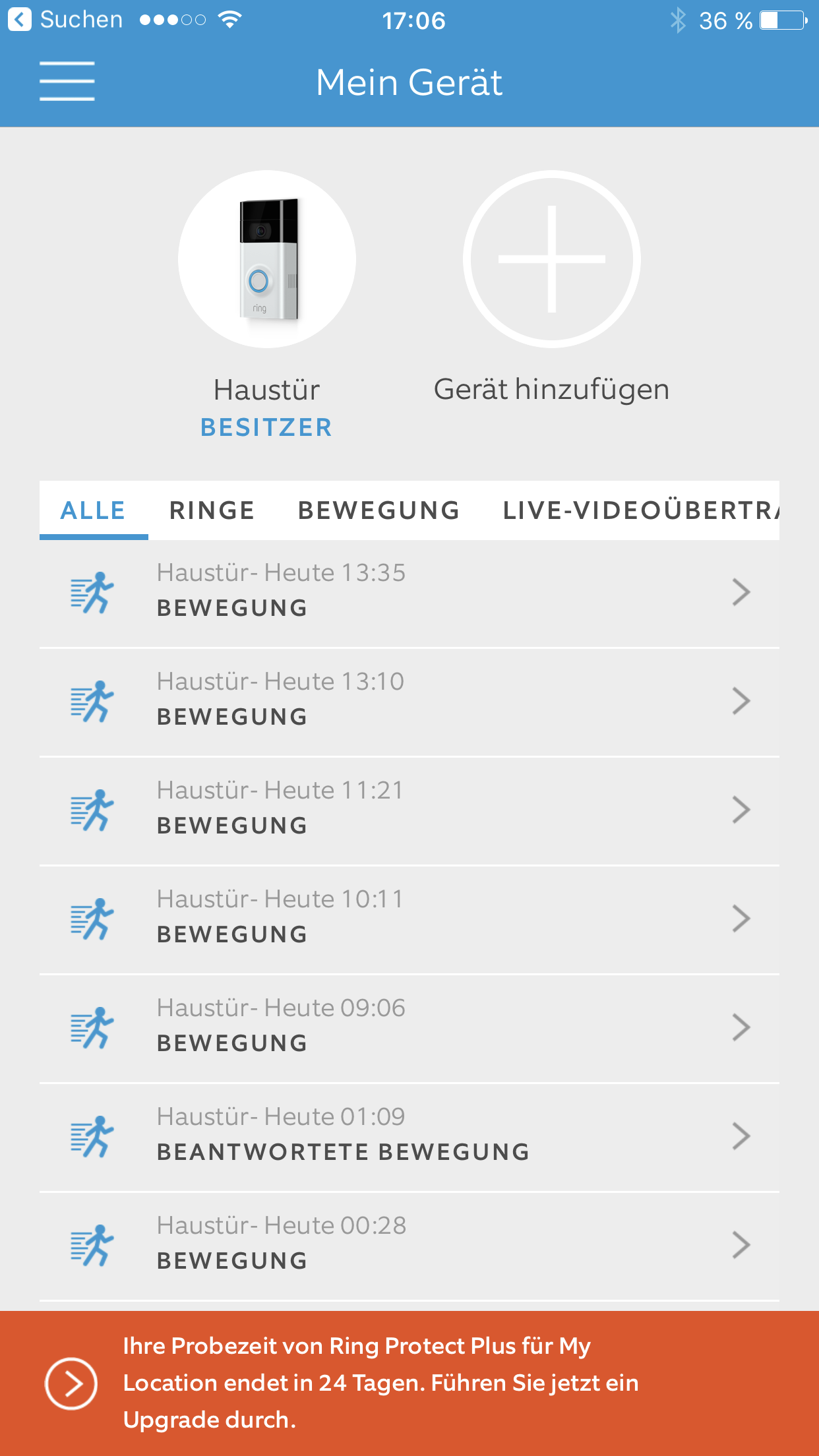819x1456 pixels.
Task: View the Bewegung event from 11:21
Action: pos(409,809)
